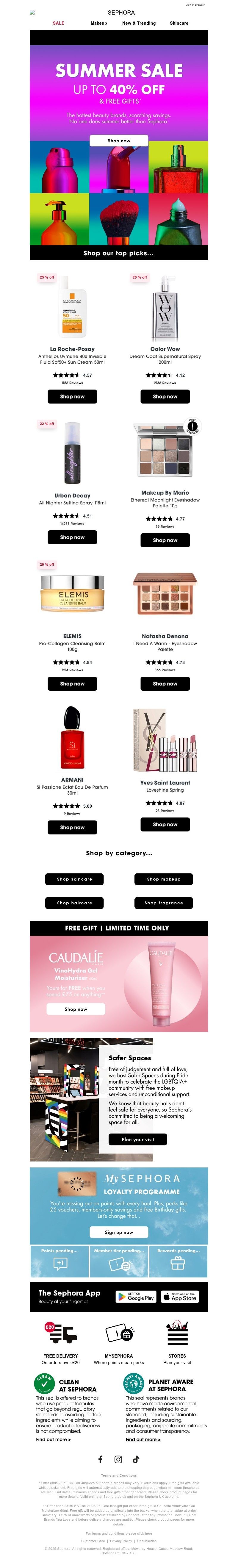Tap Shop now on Caudalie free gift
The width and height of the screenshot is (238, 1568).
(76, 1009)
